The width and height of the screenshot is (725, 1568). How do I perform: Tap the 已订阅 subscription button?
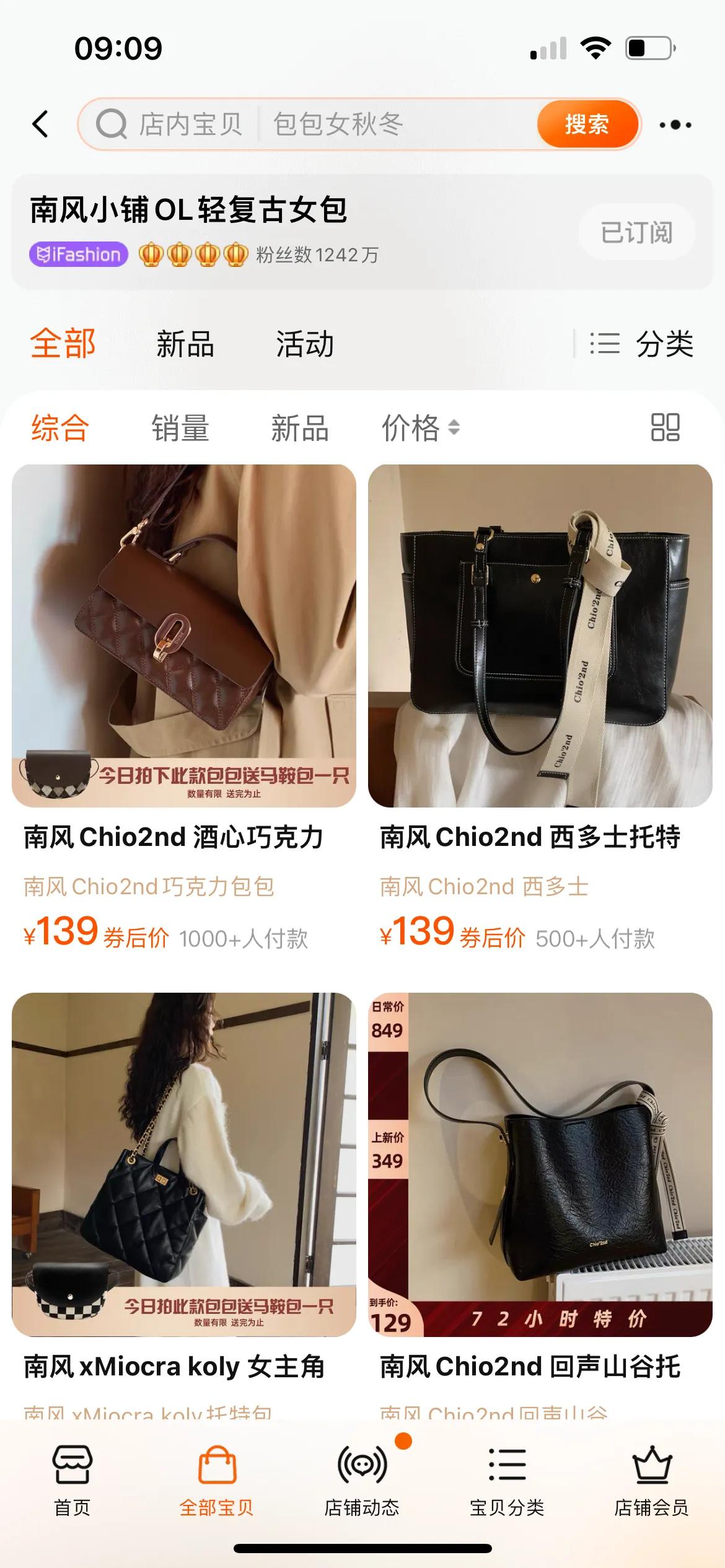(636, 232)
